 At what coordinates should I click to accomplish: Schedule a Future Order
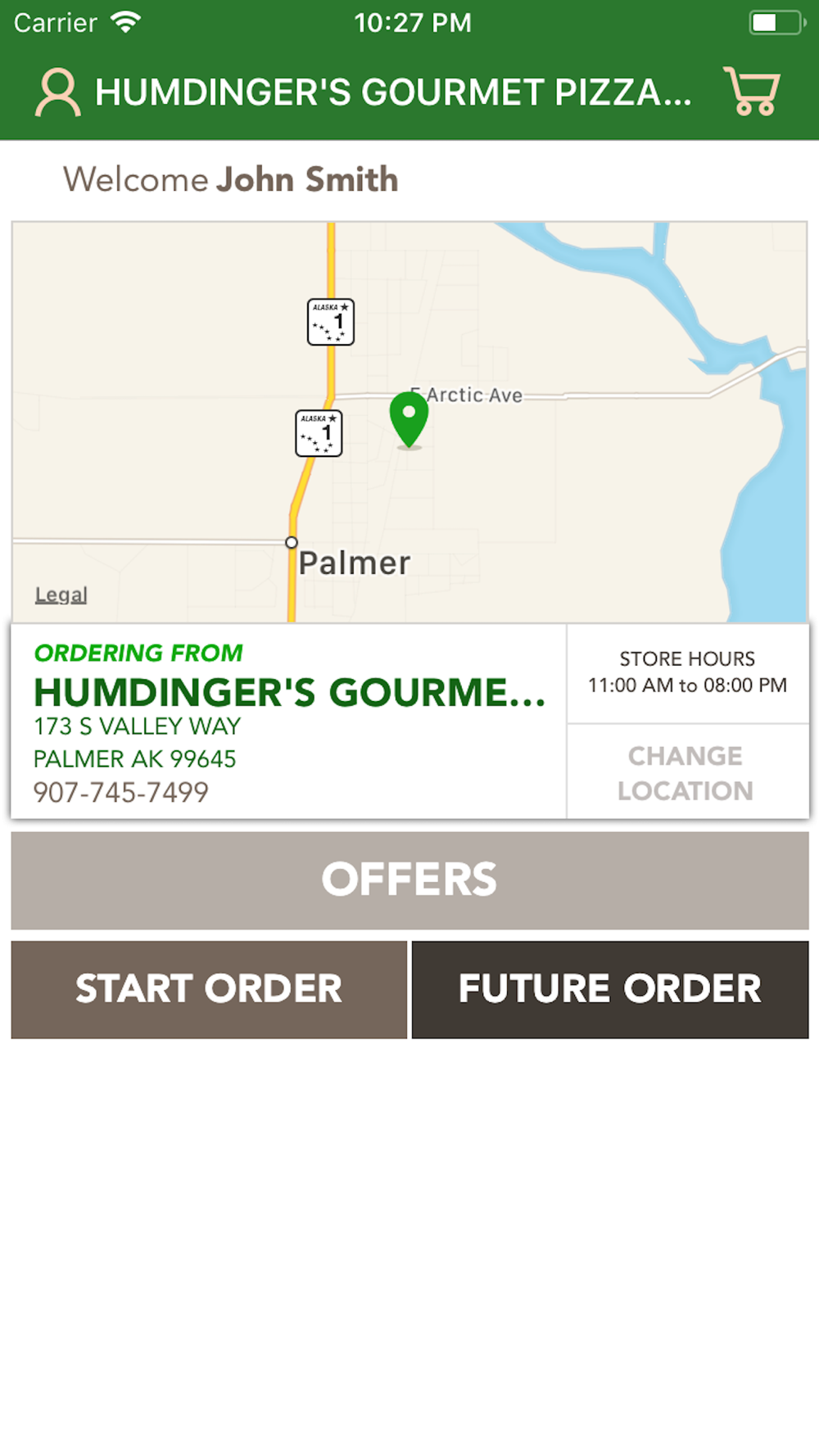tap(610, 989)
